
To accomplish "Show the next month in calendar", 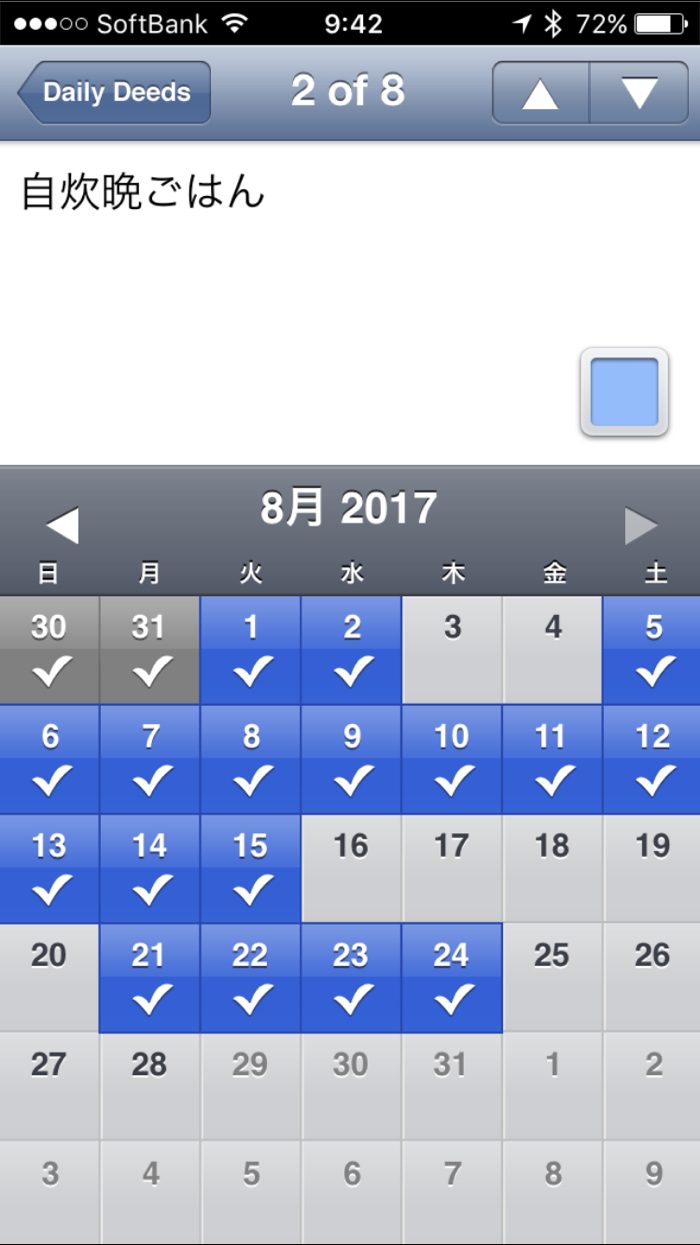I will pos(641,525).
